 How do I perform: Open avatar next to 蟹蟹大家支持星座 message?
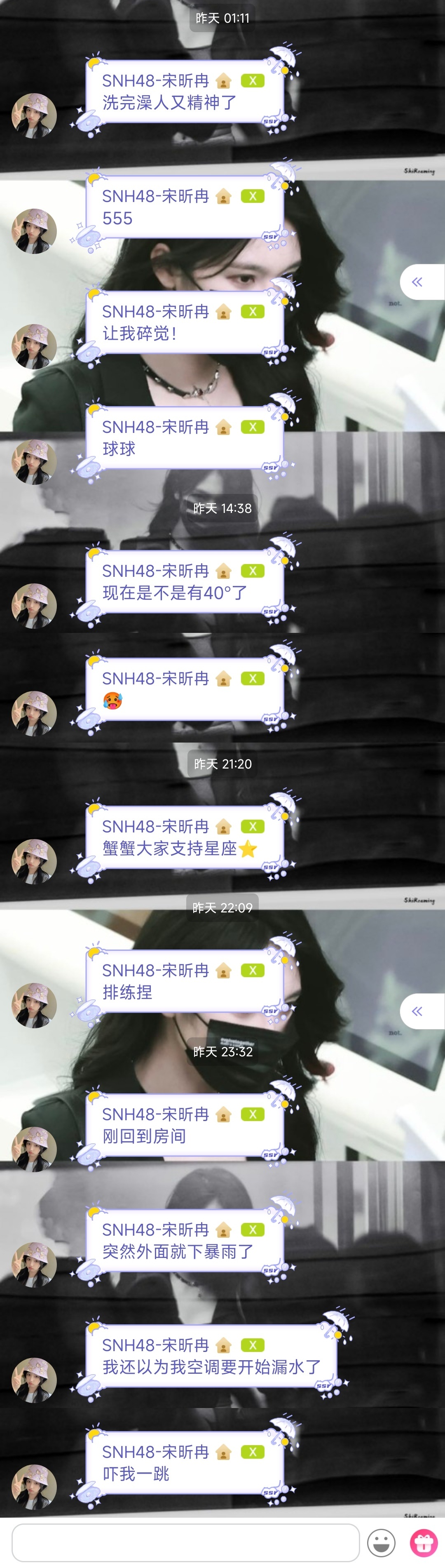pos(34,861)
